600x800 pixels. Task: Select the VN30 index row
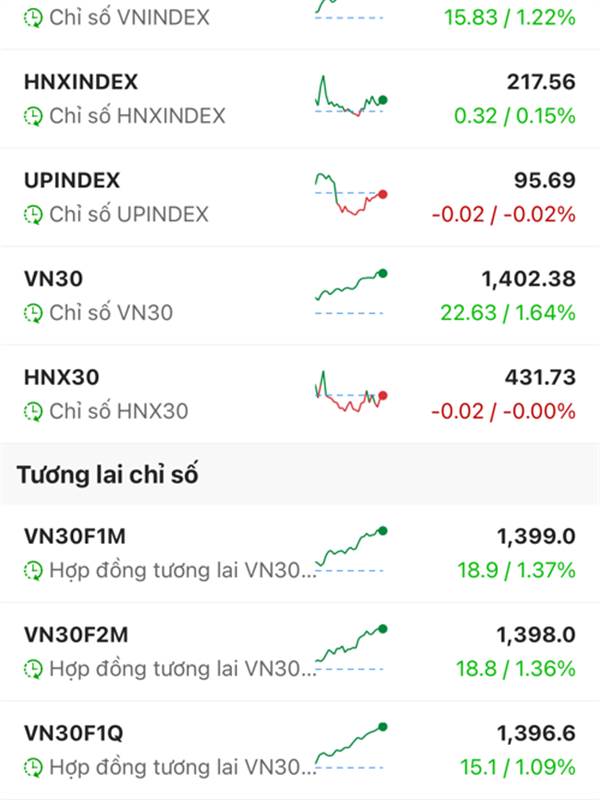pos(300,295)
